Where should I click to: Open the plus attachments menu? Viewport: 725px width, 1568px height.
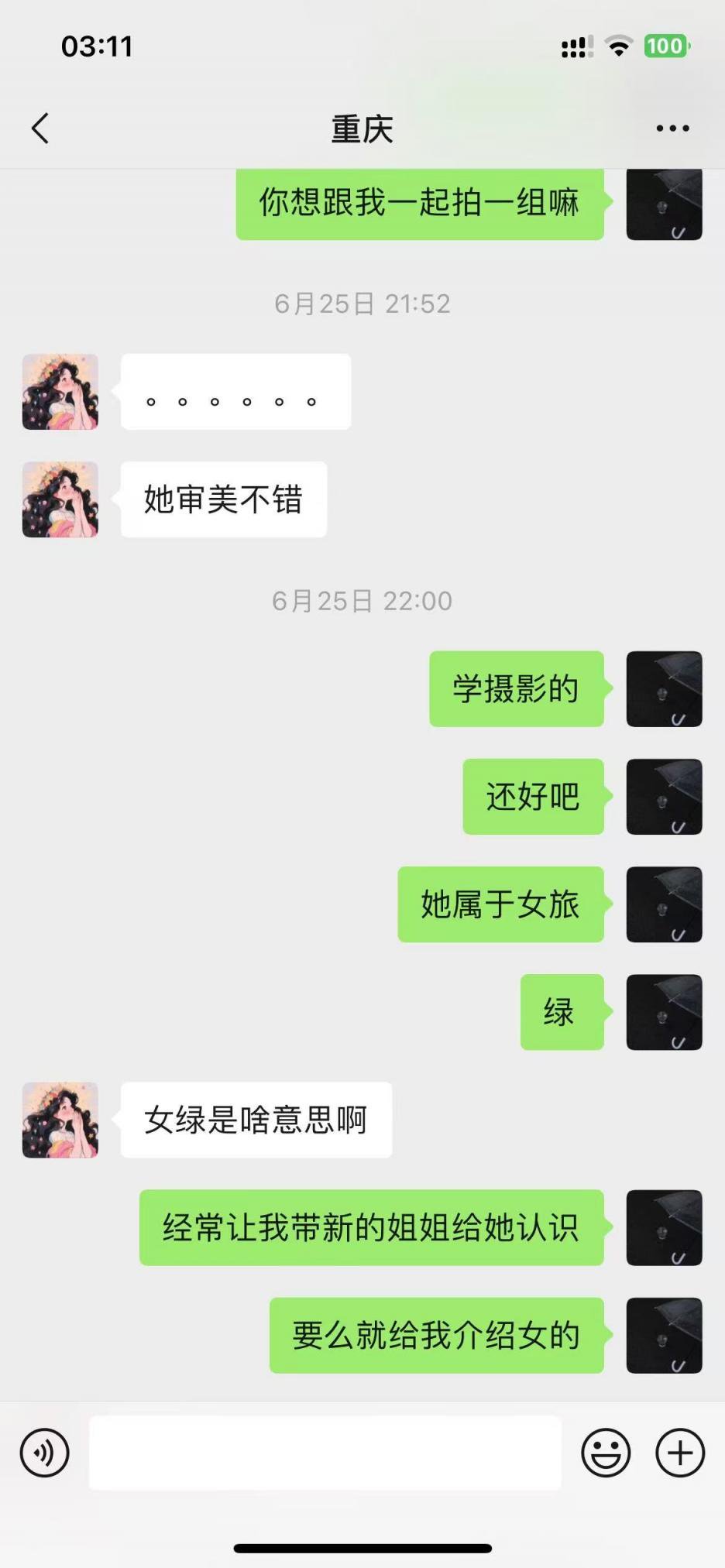[x=680, y=1453]
